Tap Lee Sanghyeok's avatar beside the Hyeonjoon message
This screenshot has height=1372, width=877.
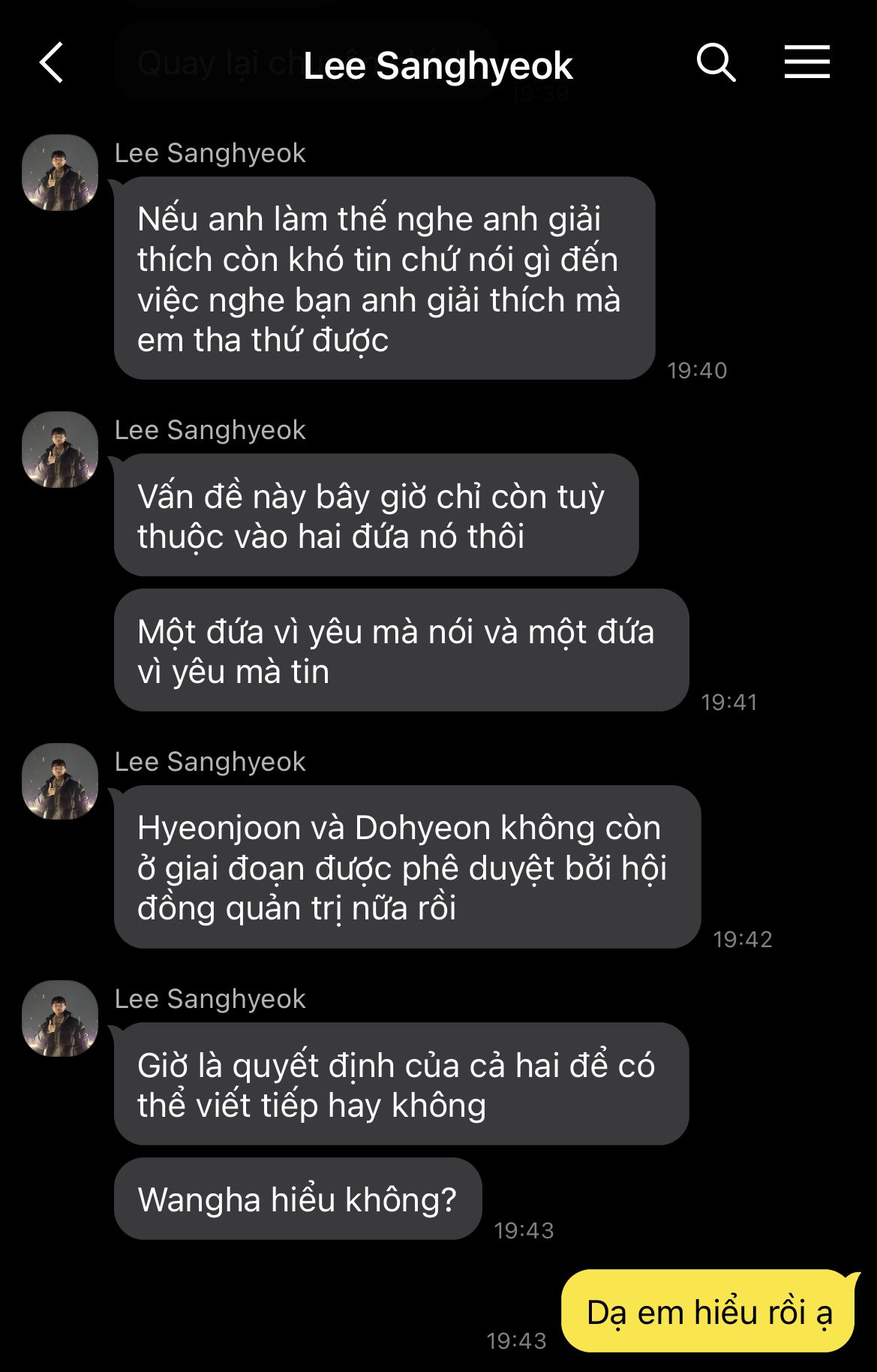click(x=60, y=781)
